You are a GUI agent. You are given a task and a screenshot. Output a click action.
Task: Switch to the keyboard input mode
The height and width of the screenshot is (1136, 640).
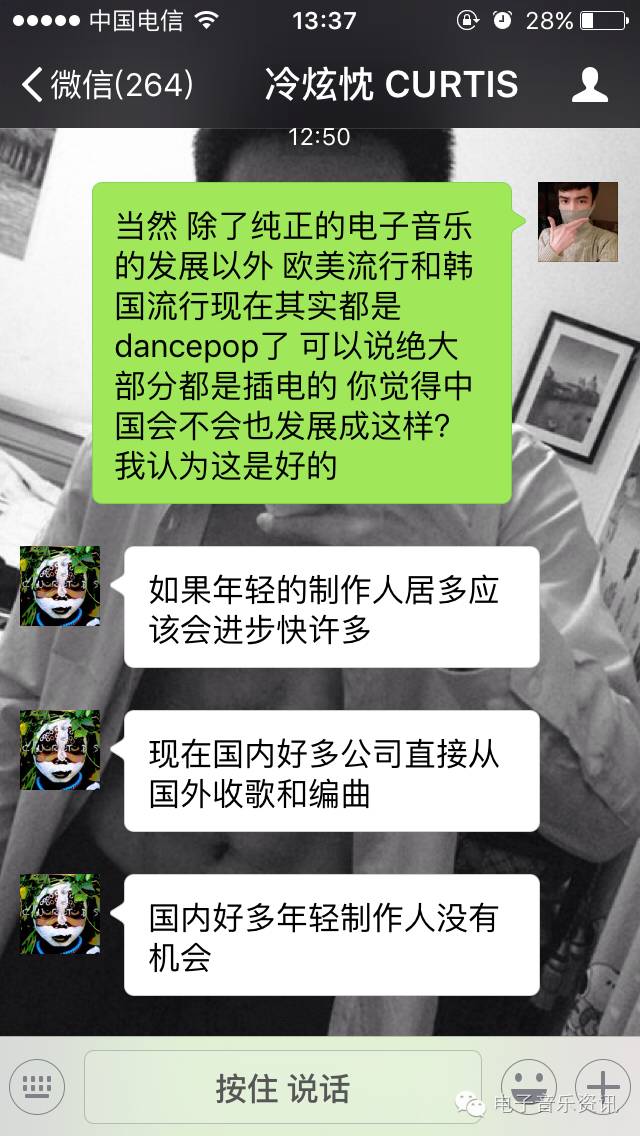tap(37, 1087)
